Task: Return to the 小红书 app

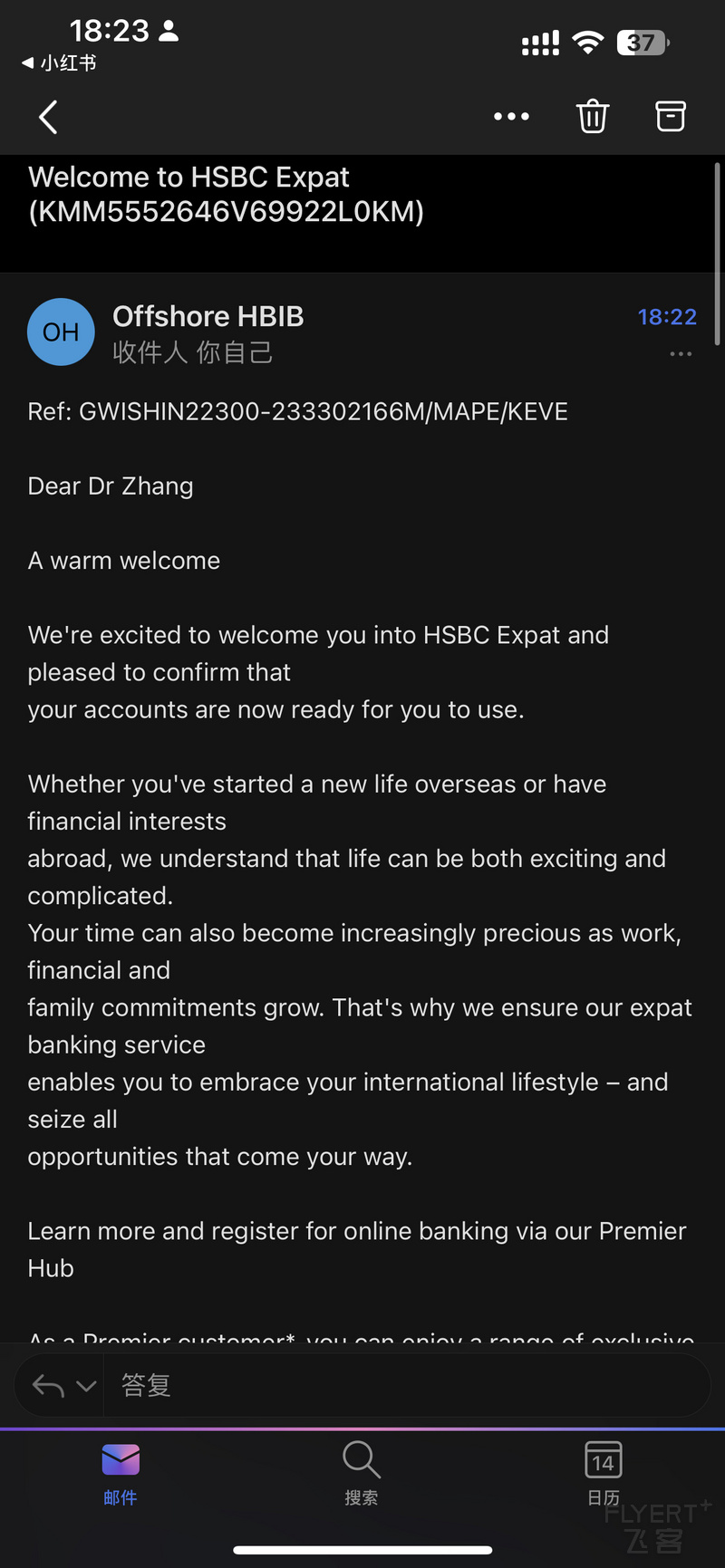Action: pyautogui.click(x=60, y=63)
